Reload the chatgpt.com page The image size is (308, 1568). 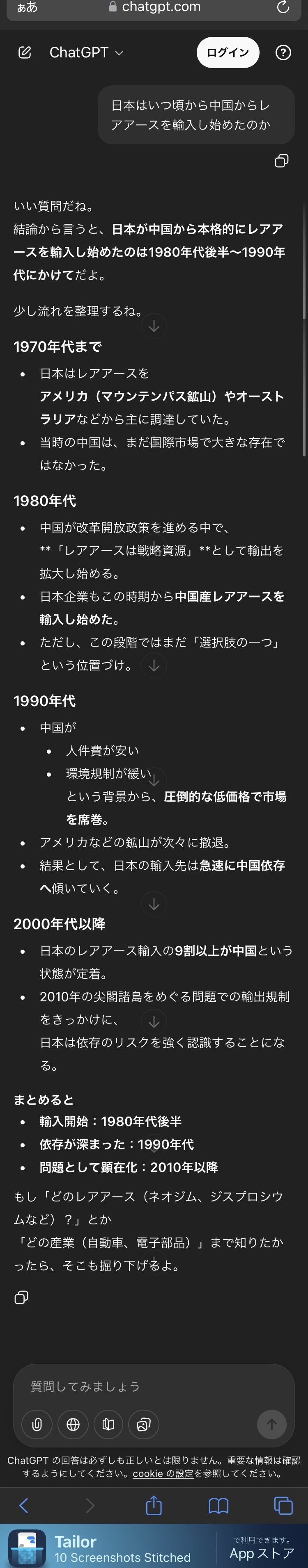pos(283,7)
